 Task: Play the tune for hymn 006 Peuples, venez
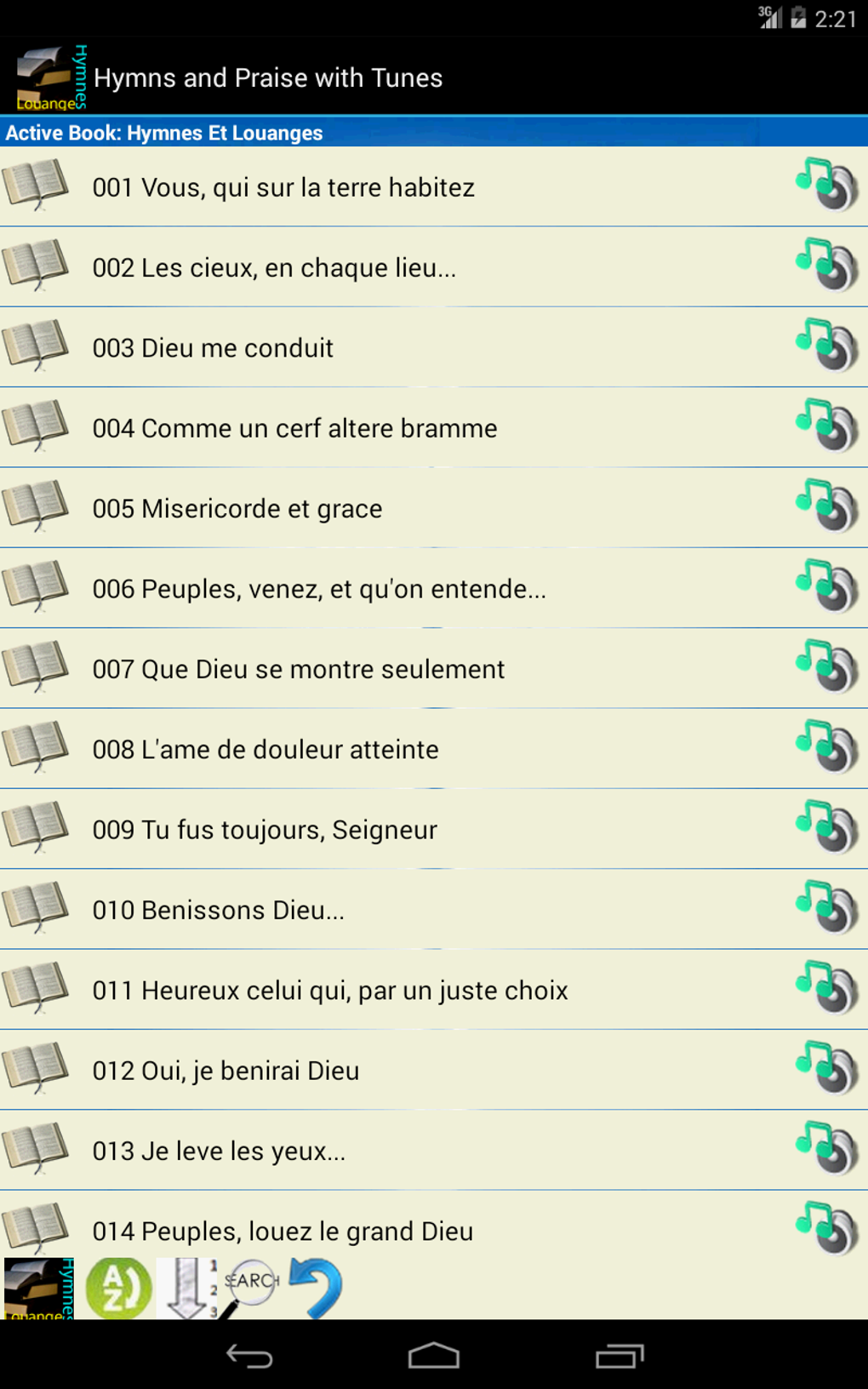pyautogui.click(x=826, y=587)
